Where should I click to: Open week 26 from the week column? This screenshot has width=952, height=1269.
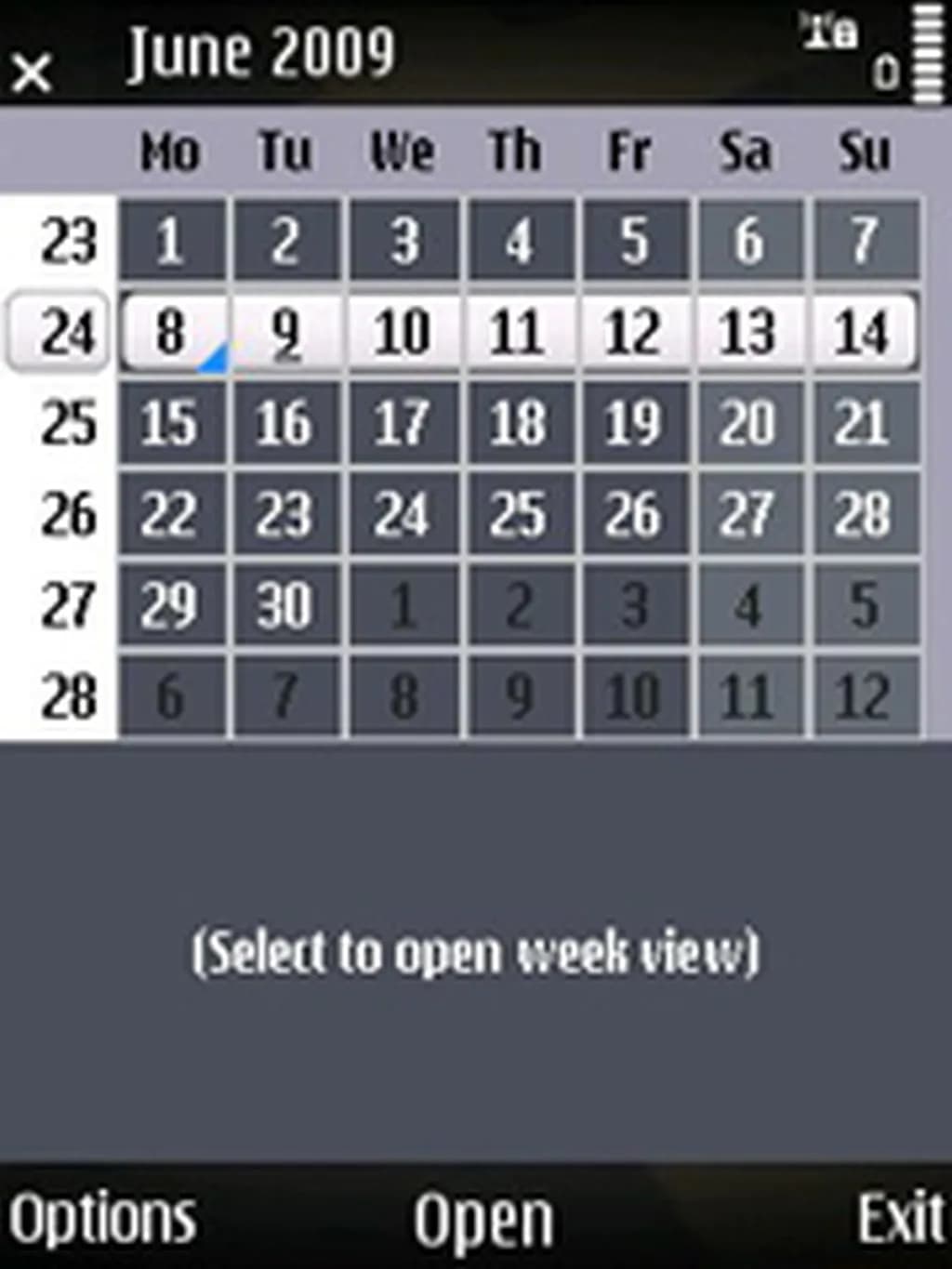pyautogui.click(x=67, y=514)
